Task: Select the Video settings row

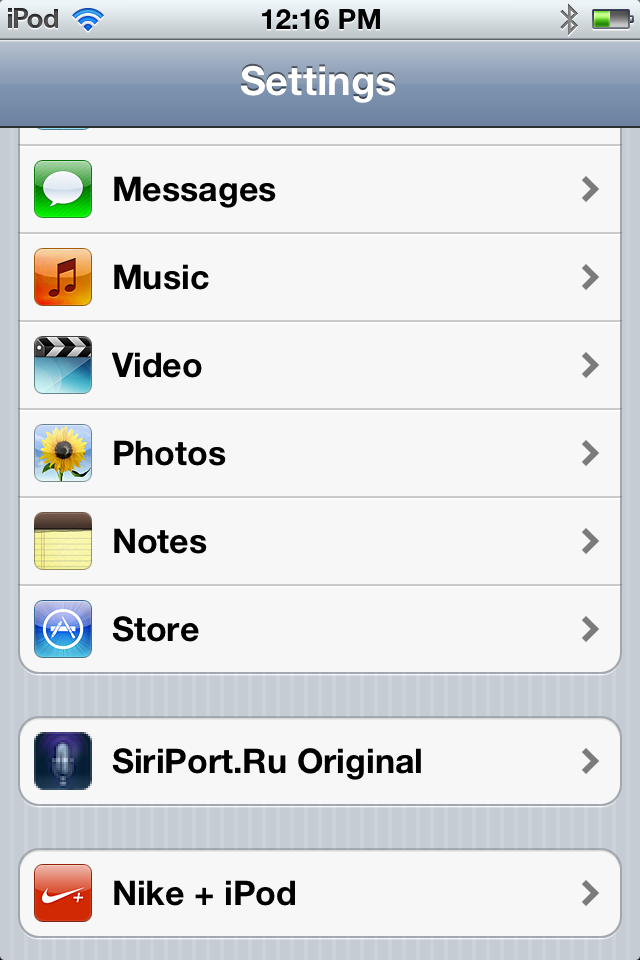Action: click(x=320, y=366)
